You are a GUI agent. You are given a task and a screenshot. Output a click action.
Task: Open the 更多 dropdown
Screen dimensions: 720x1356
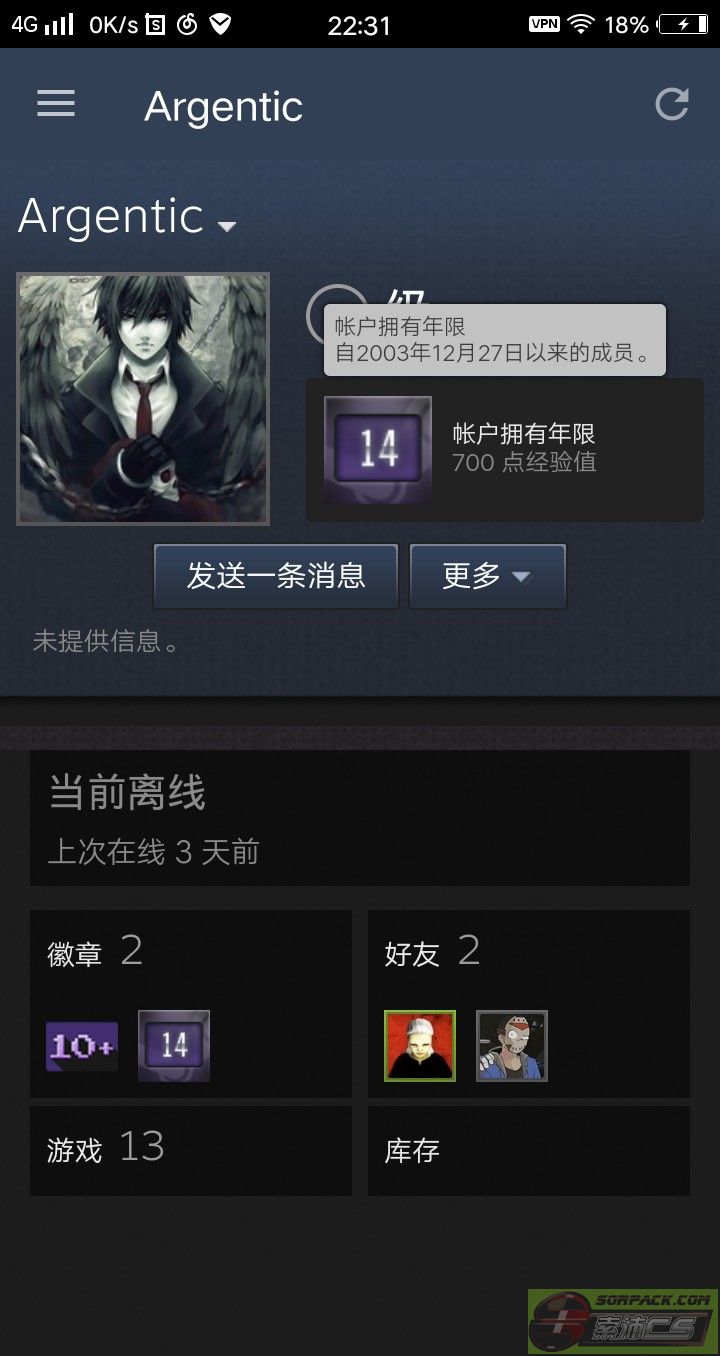click(x=488, y=576)
